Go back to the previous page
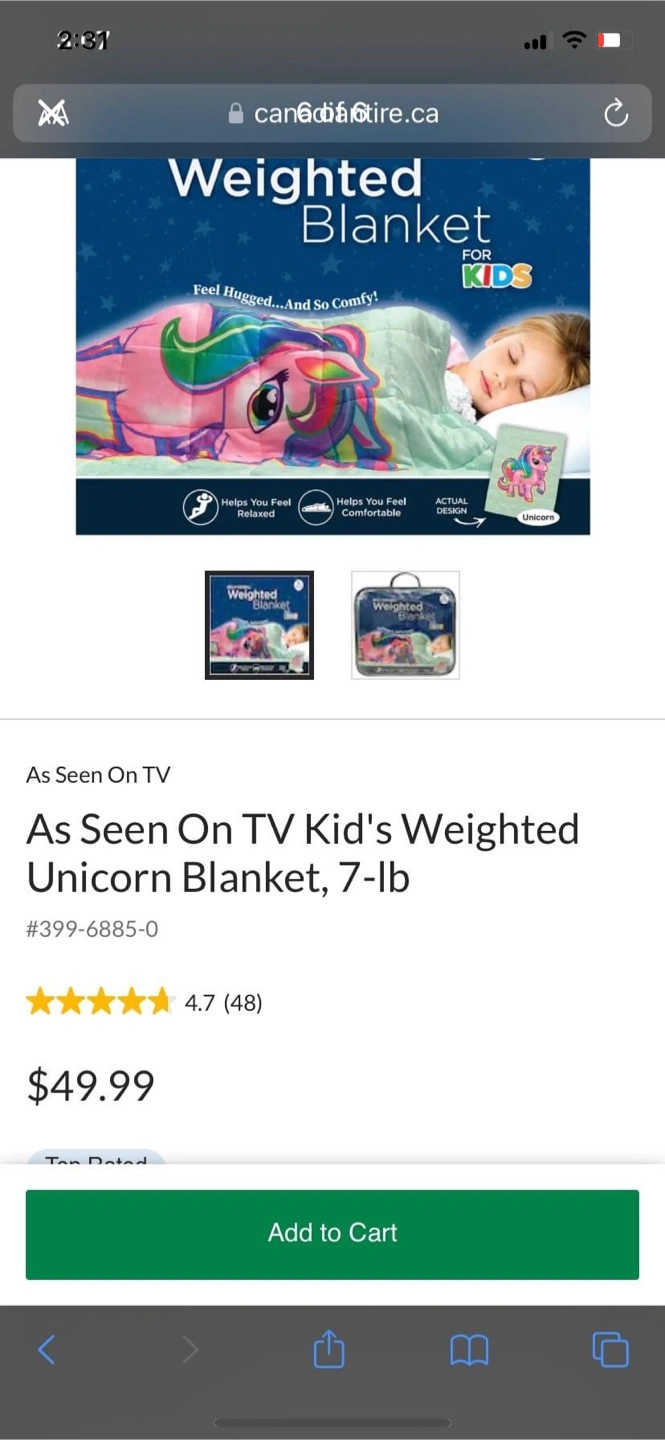The image size is (665, 1440). tap(46, 1350)
